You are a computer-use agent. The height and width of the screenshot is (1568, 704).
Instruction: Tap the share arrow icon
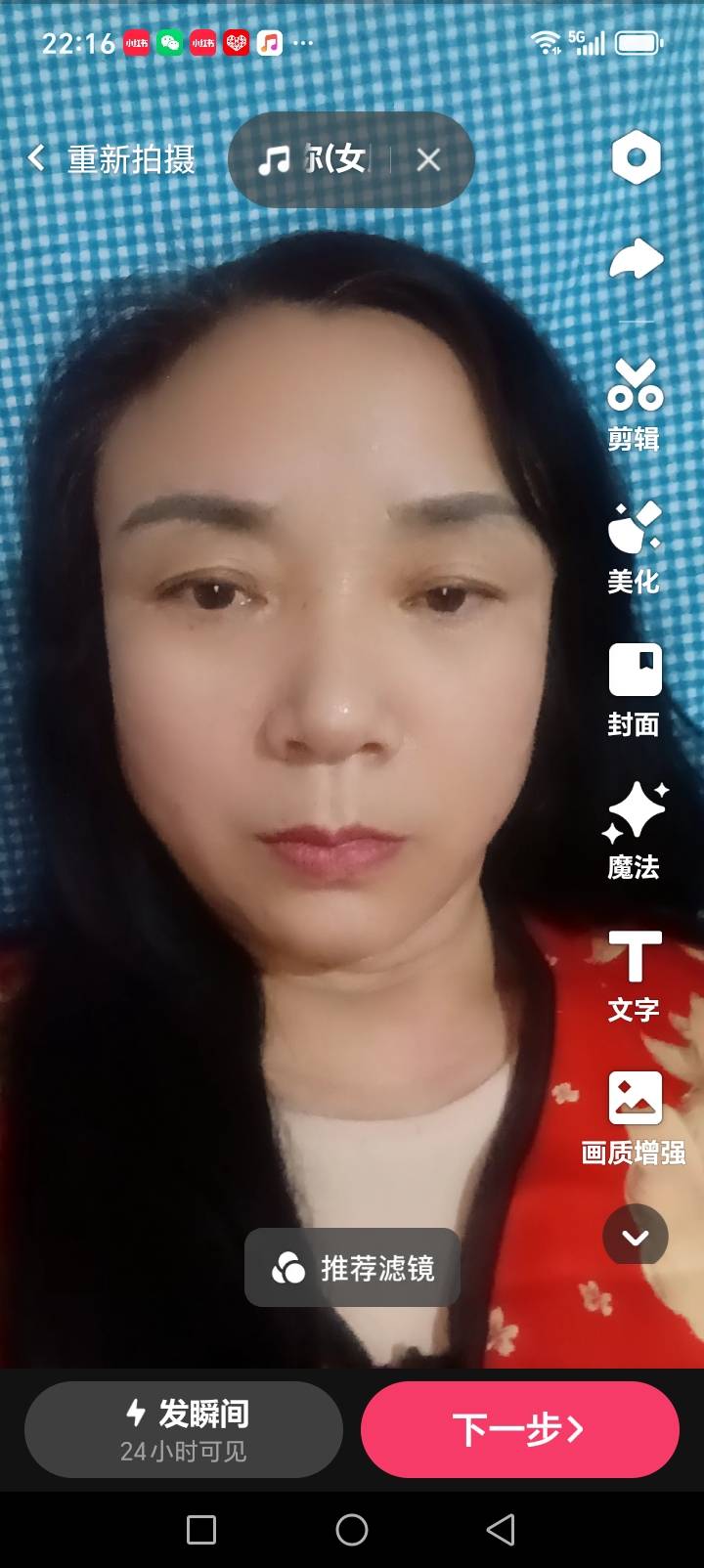pyautogui.click(x=636, y=258)
